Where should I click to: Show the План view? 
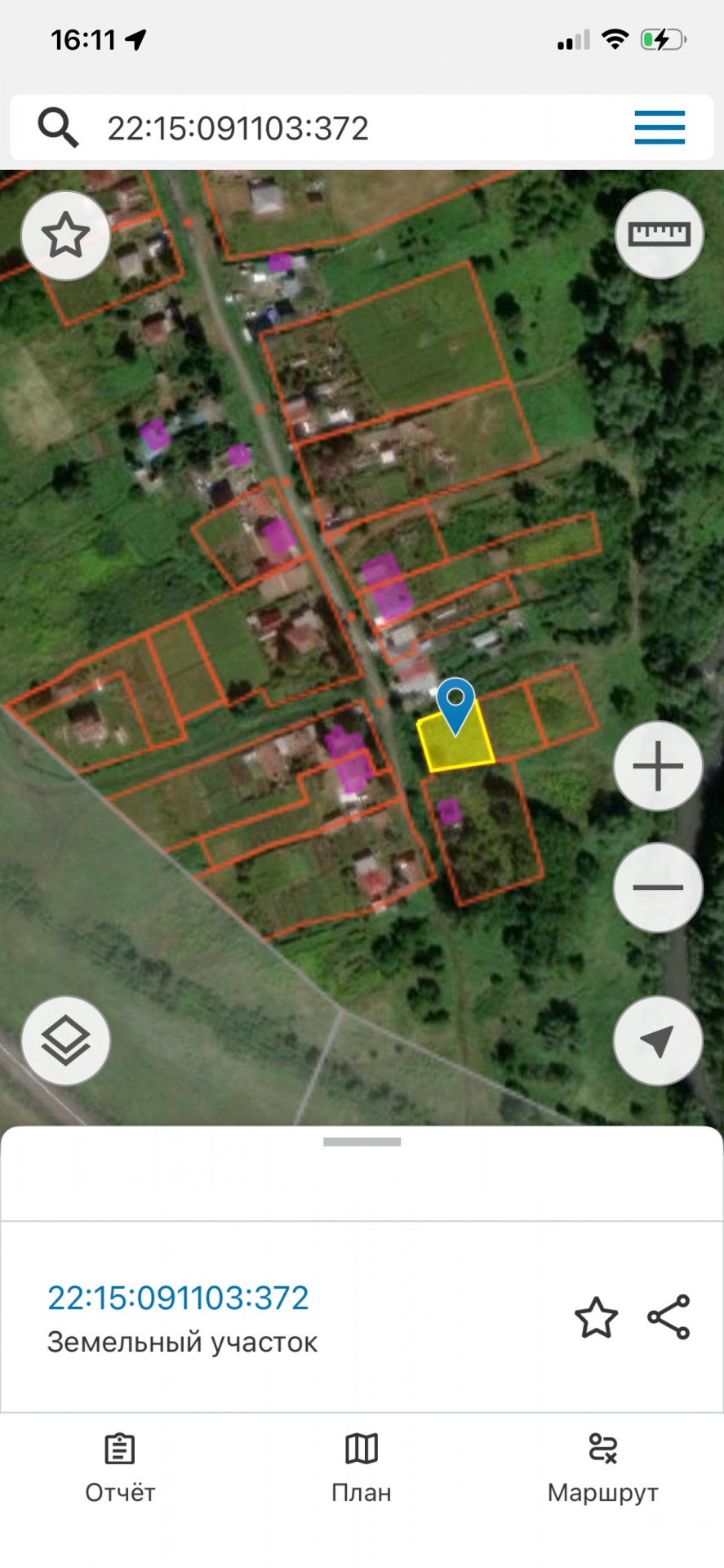pos(362,1468)
